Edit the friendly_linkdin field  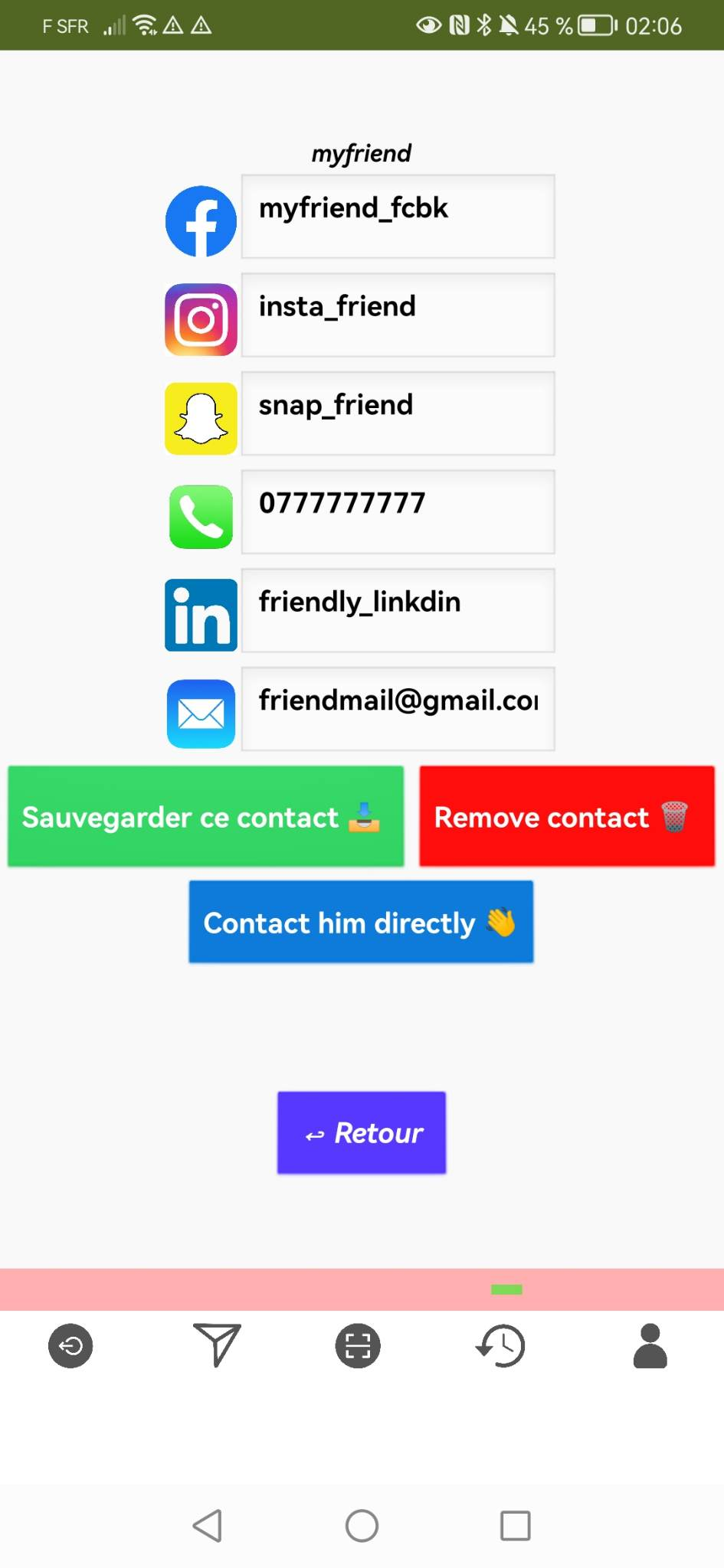398,610
